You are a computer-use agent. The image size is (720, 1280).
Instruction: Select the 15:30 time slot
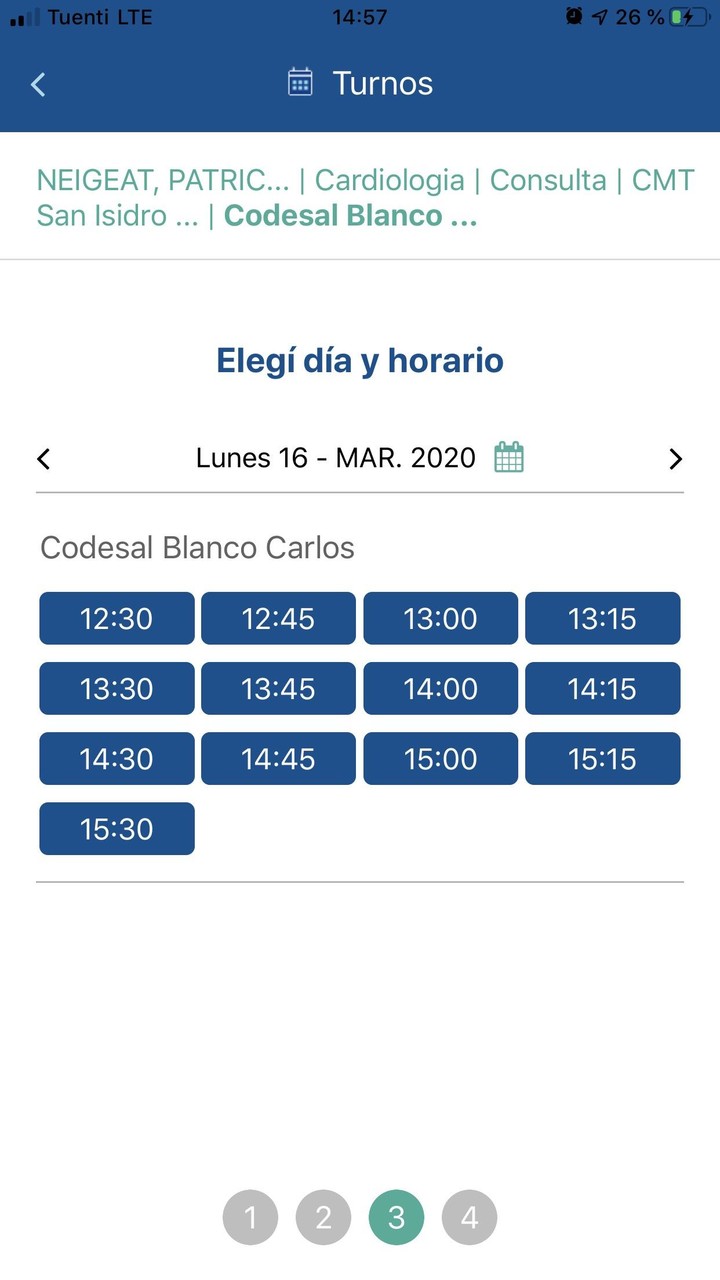(x=116, y=828)
